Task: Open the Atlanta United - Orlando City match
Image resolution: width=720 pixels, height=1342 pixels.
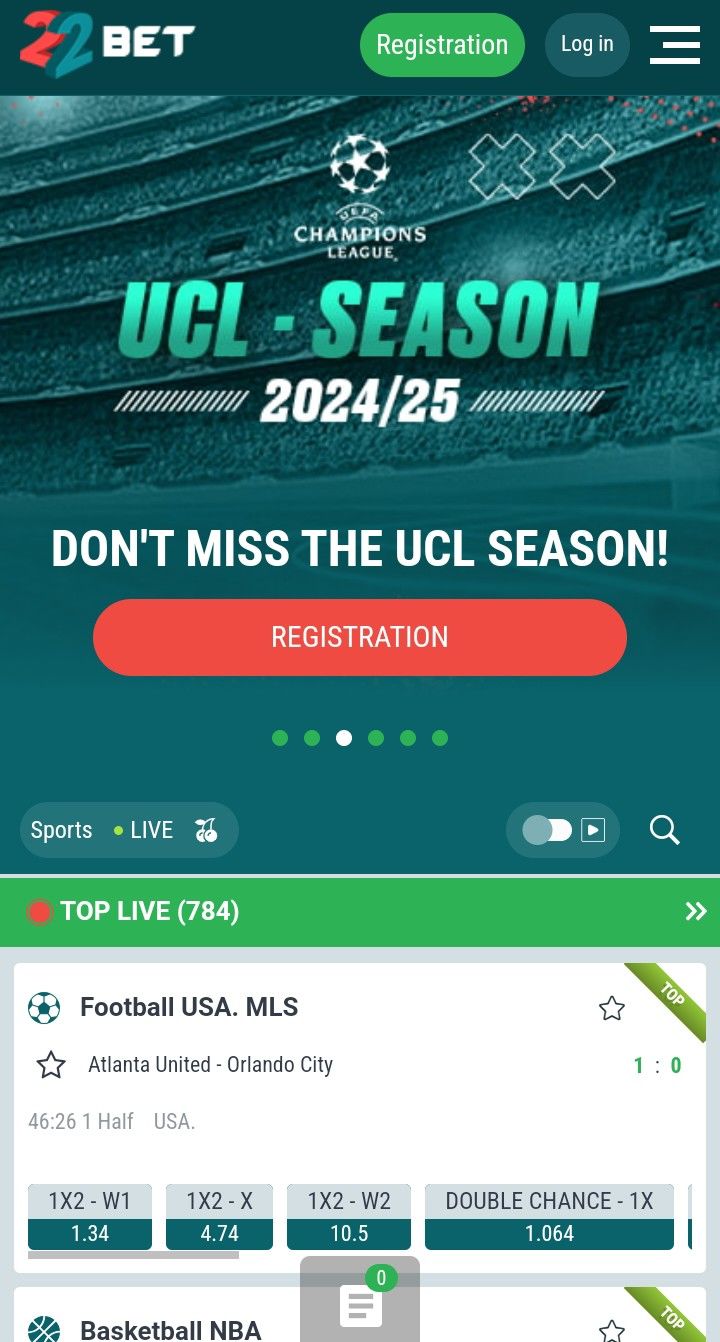Action: [210, 1065]
